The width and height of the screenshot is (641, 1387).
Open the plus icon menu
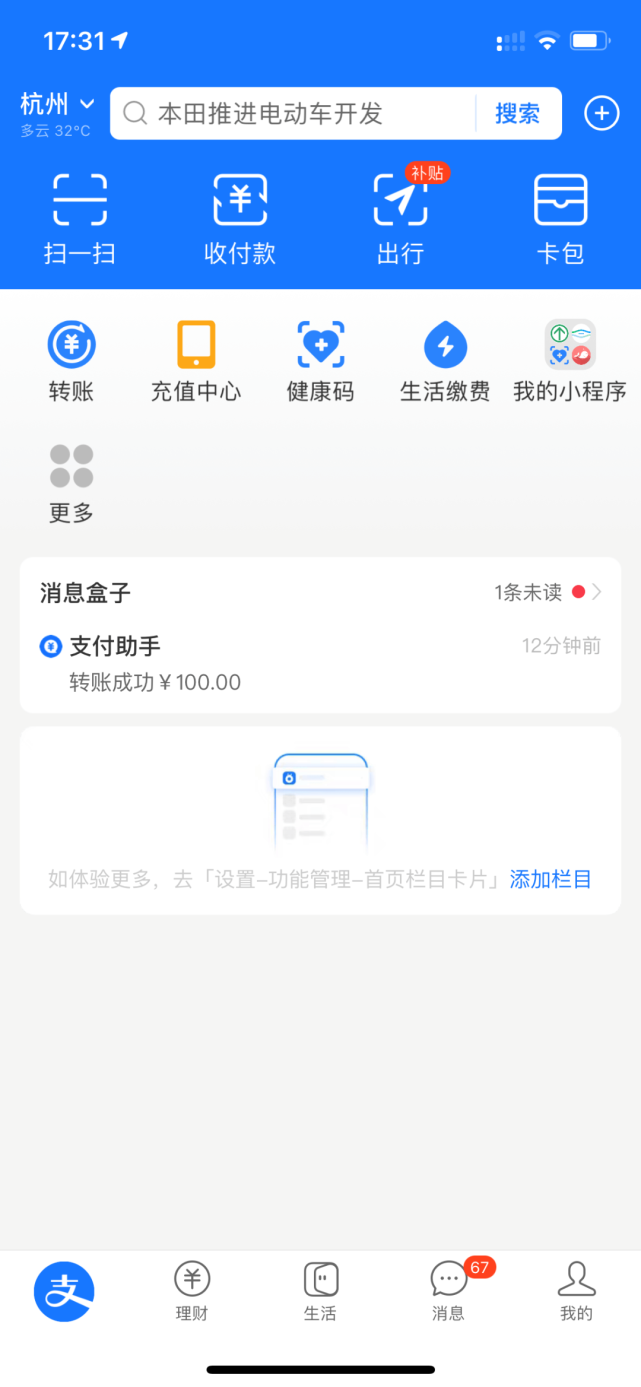pyautogui.click(x=601, y=114)
